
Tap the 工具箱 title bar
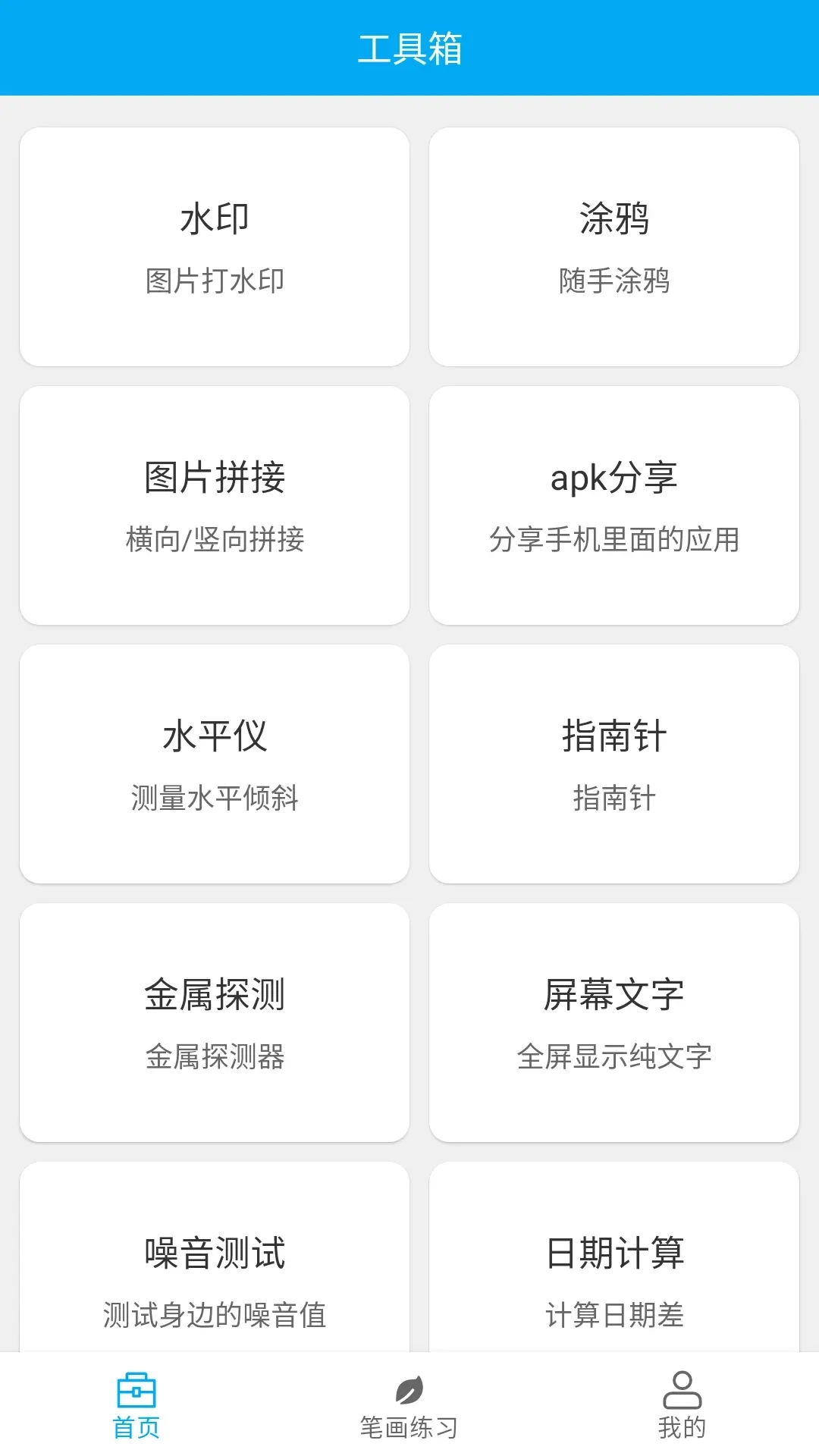[409, 48]
